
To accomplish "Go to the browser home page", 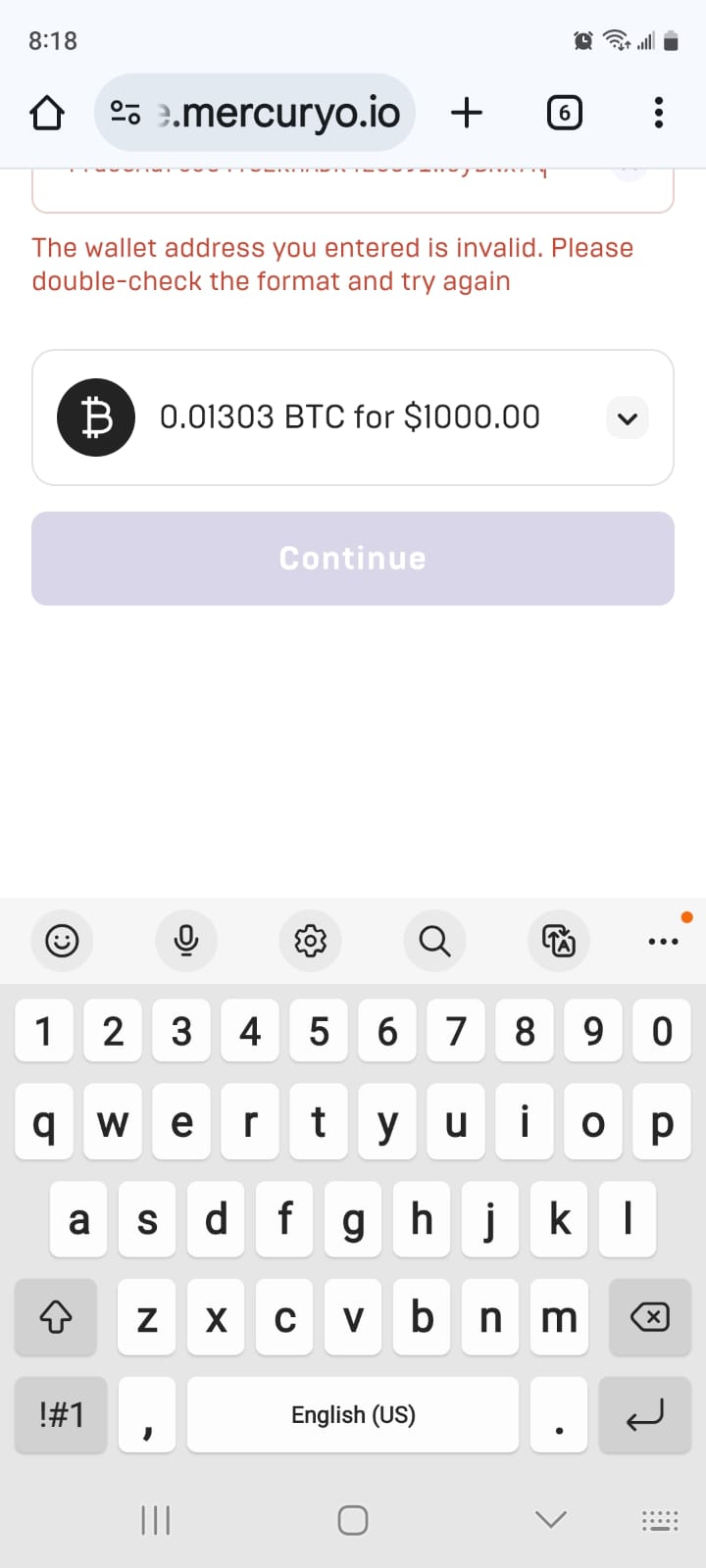I will coord(47,114).
